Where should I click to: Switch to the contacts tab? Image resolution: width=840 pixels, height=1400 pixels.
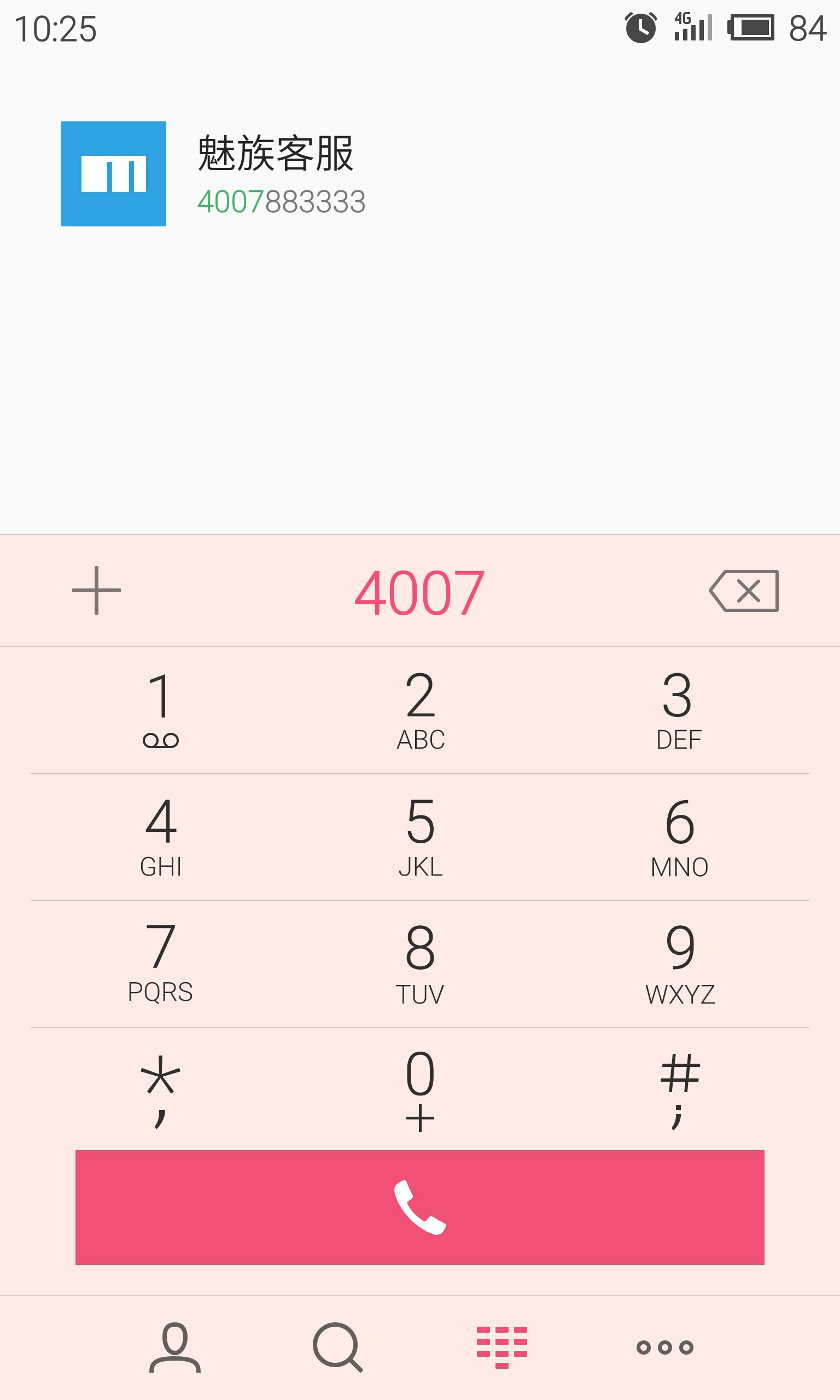click(175, 1347)
